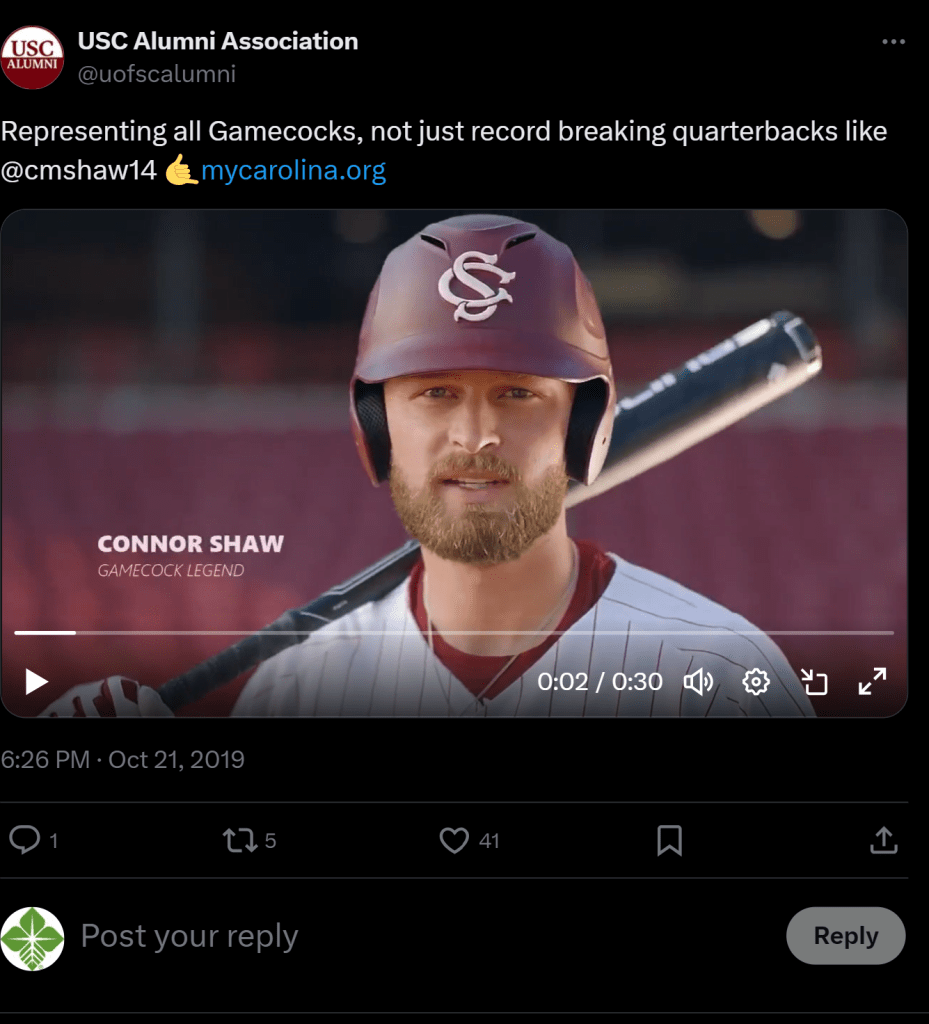Expand the video to fullscreen
Screen dimensions: 929x1024
(x=872, y=682)
